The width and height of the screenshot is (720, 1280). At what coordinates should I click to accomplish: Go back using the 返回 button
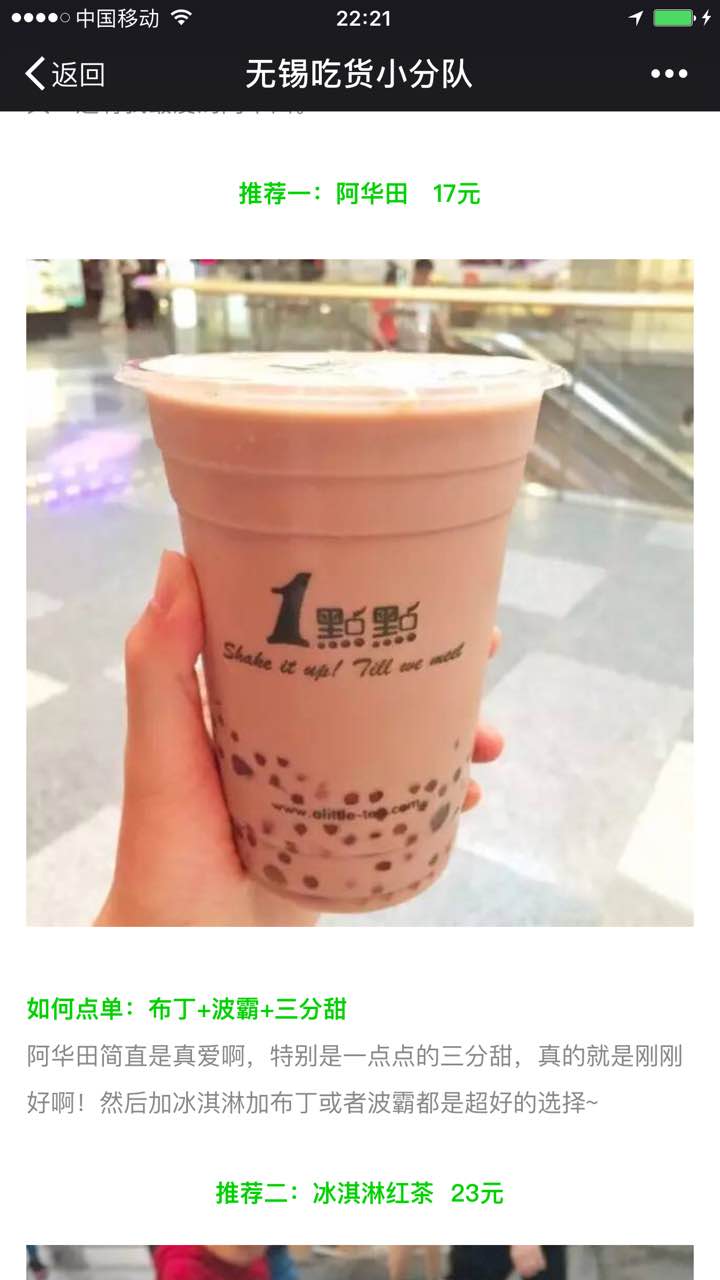click(65, 74)
